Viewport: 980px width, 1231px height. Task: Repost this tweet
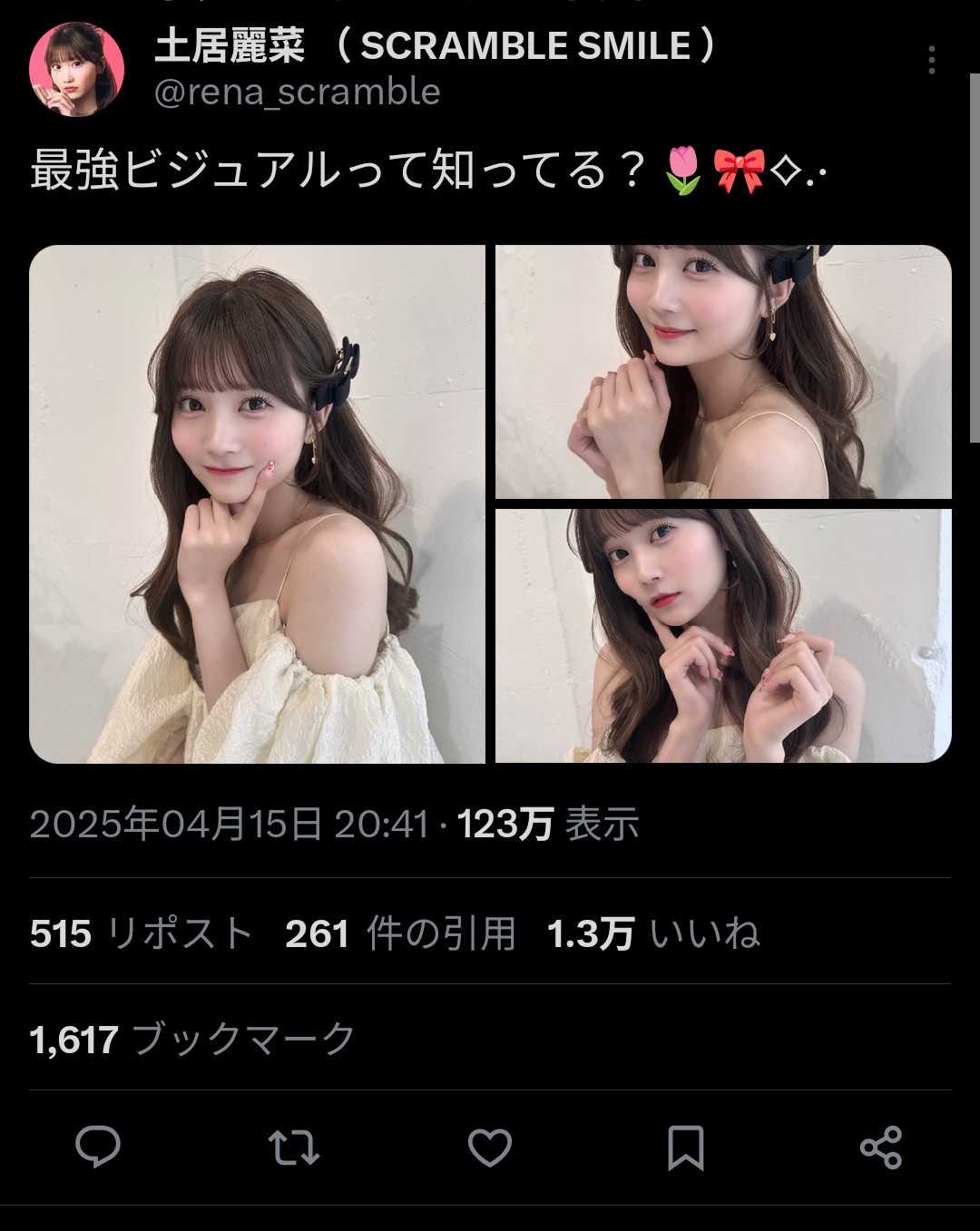(294, 1148)
